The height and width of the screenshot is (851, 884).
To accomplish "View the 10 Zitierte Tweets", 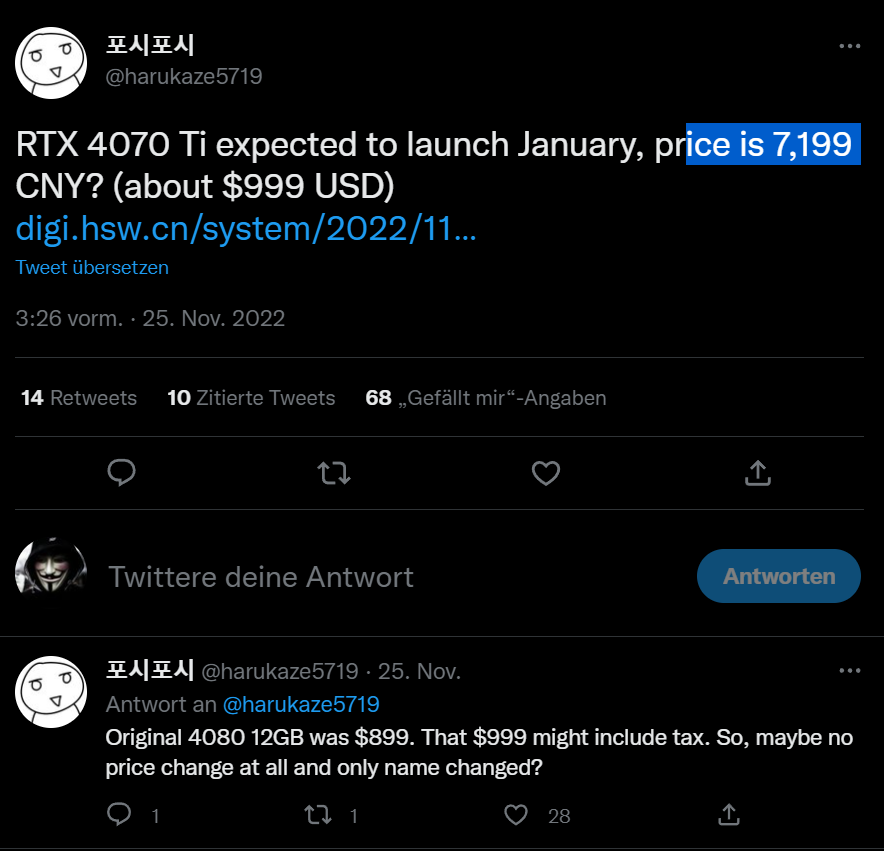I will click(x=251, y=398).
